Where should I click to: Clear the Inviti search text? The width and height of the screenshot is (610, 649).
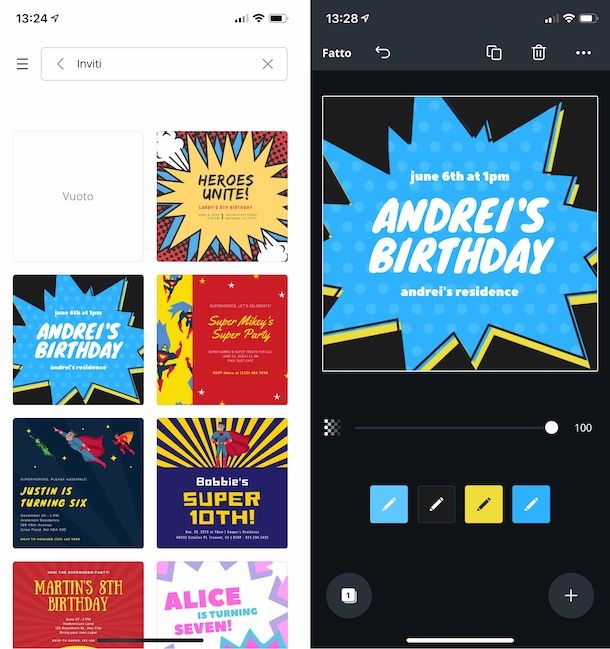[x=267, y=64]
